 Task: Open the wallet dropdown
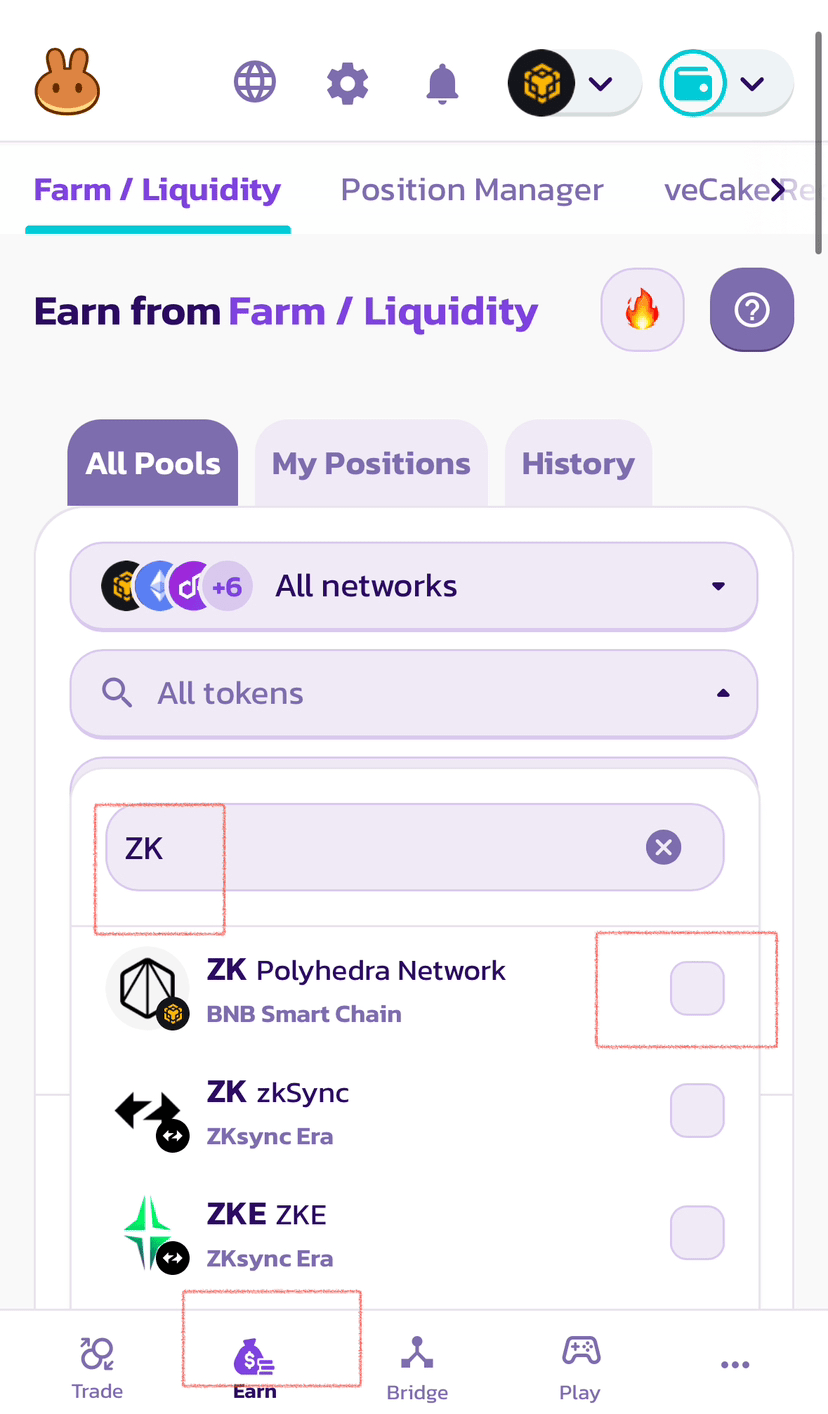pyautogui.click(x=726, y=83)
